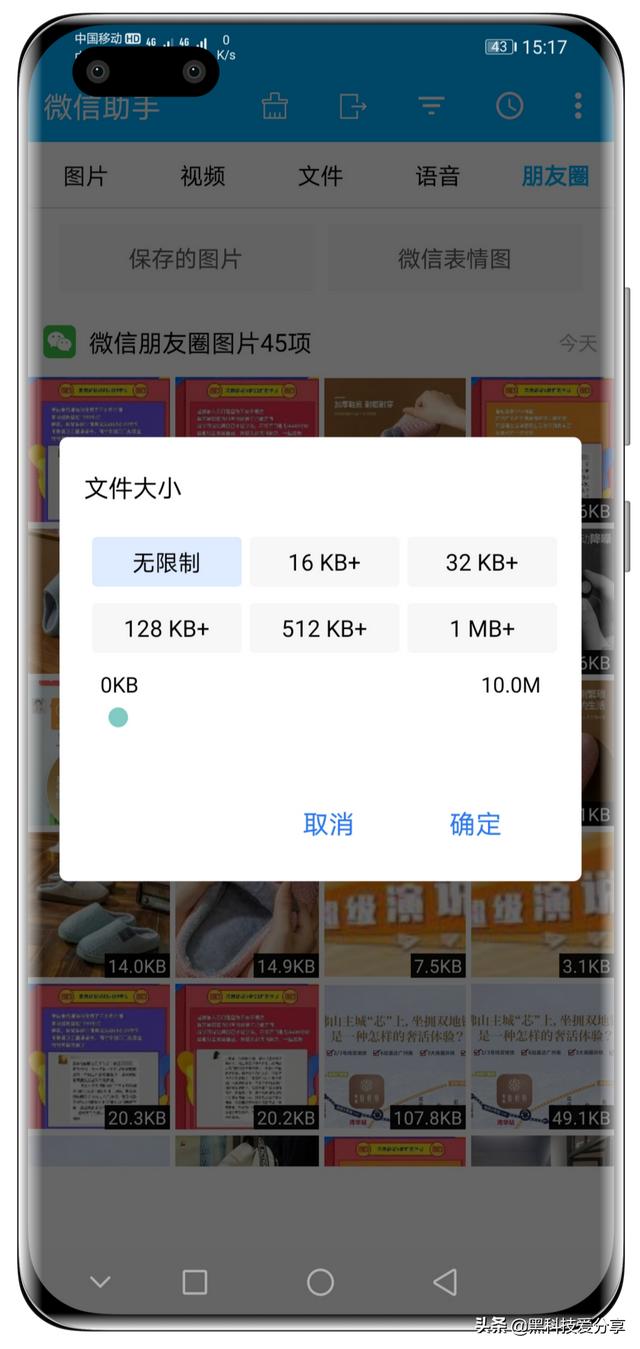Choose the 32 KB+ size filter
The height and width of the screenshot is (1349, 640).
click(482, 562)
